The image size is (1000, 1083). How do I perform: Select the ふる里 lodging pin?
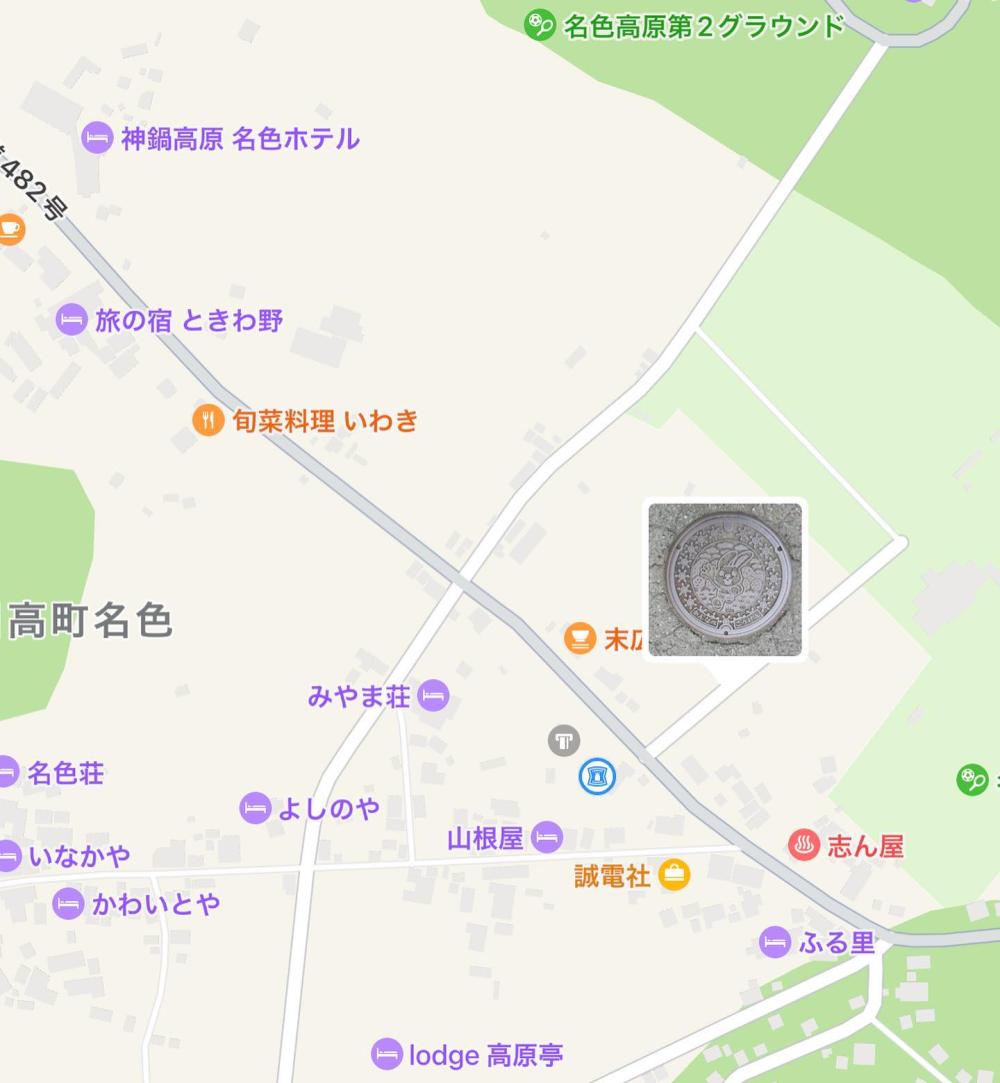pos(775,942)
